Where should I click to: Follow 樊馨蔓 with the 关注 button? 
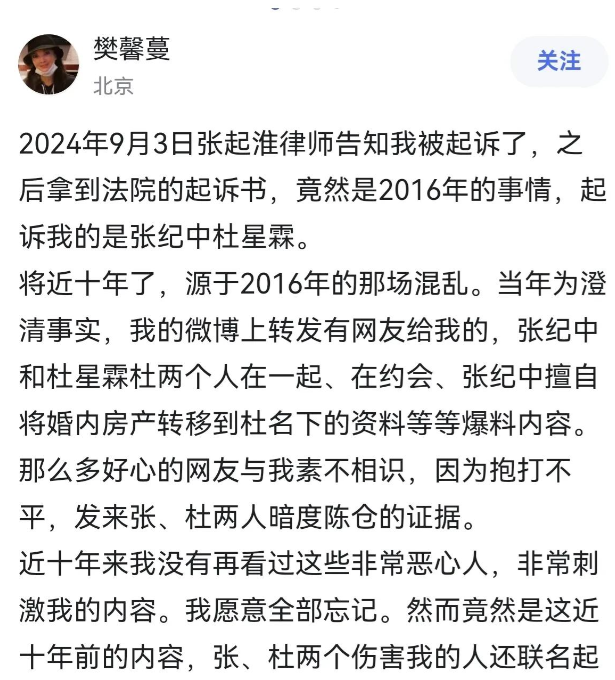[558, 61]
